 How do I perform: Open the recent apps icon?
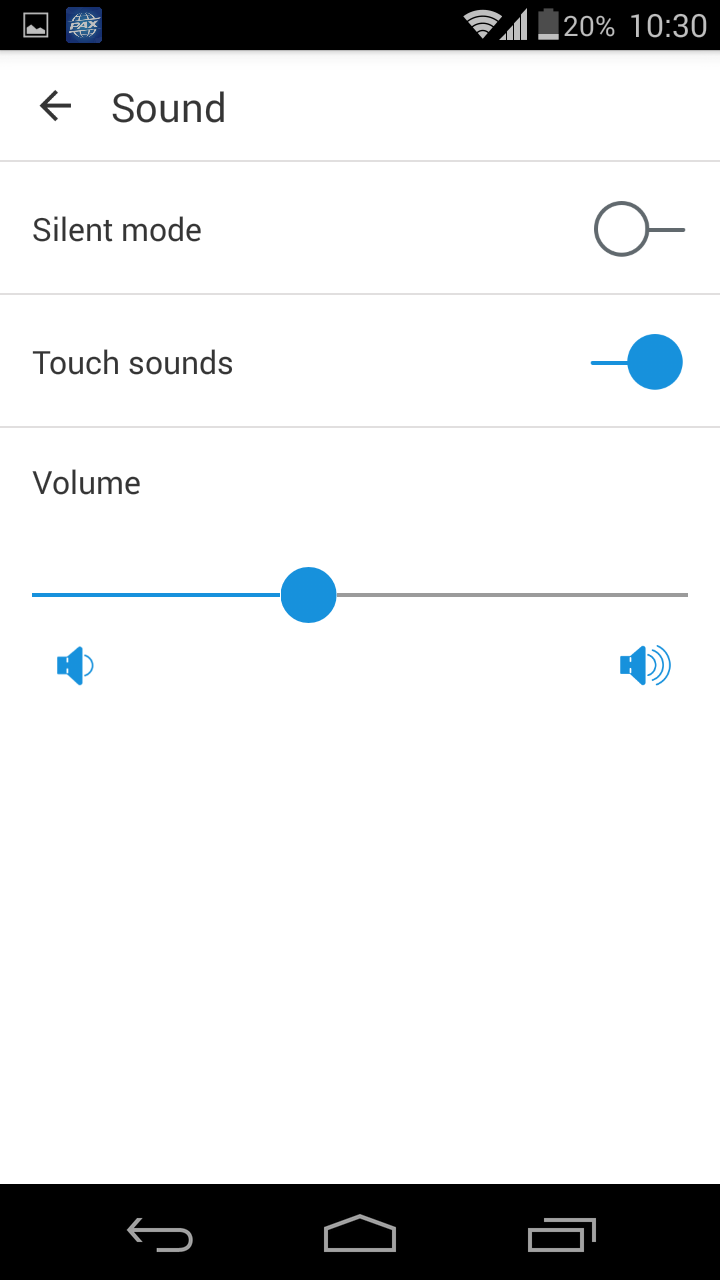561,1235
